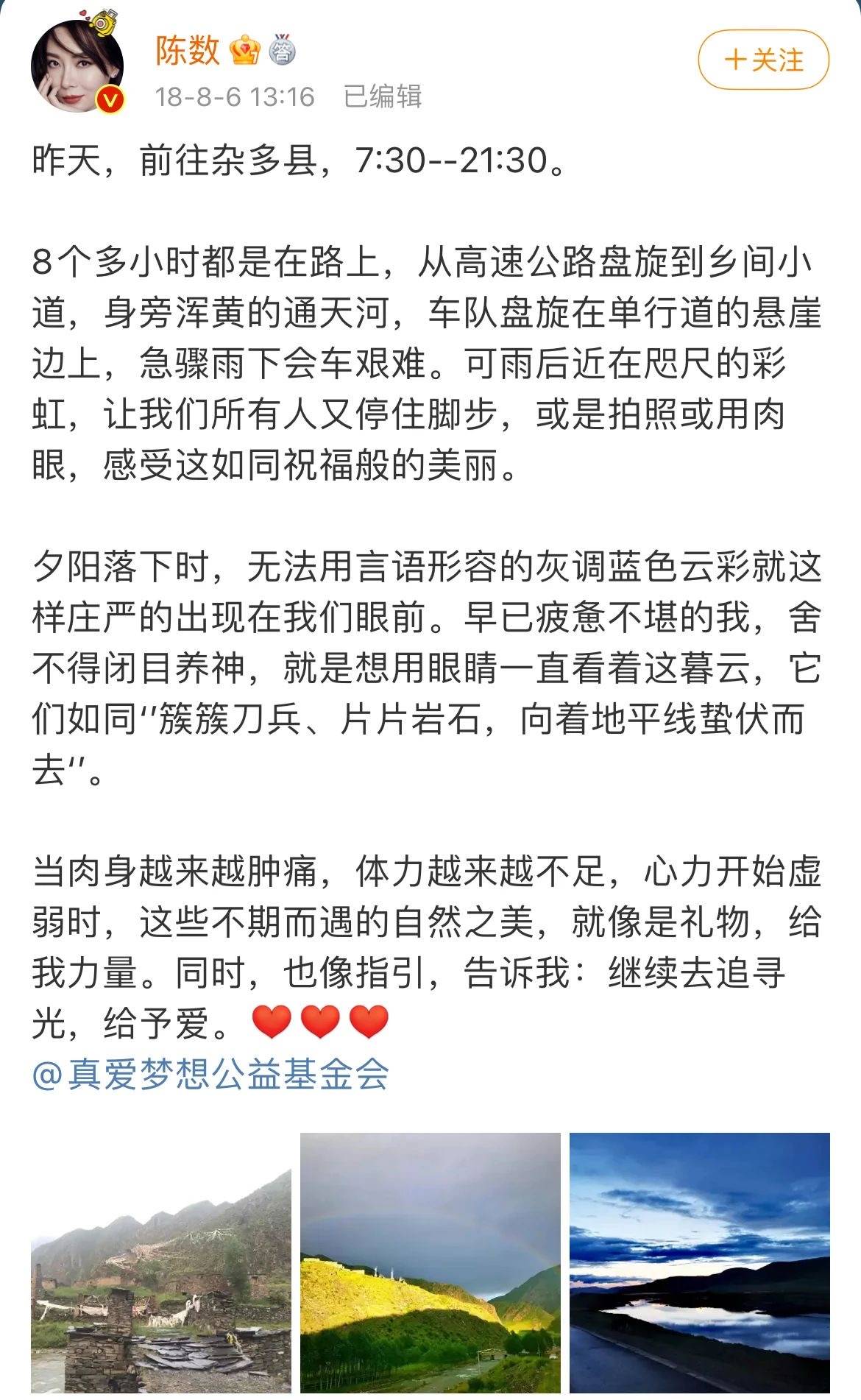Open the @真爱梦想公益基金会 mention
Screen dimensions: 861x1400
(210, 1074)
